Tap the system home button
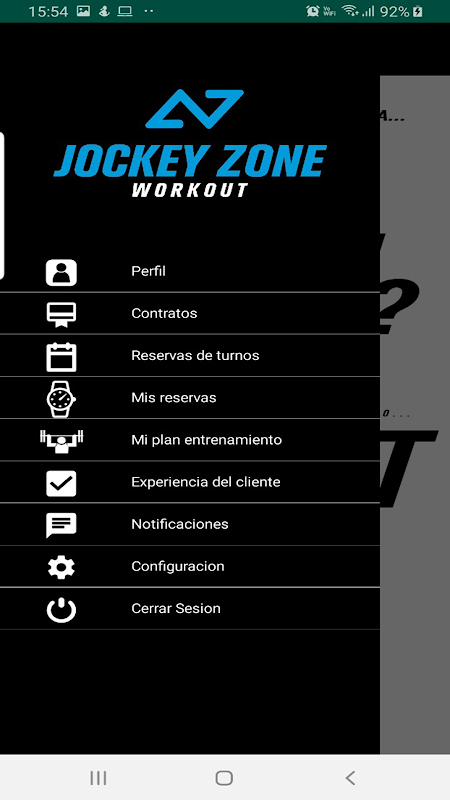Viewport: 450px width, 800px height. (224, 778)
